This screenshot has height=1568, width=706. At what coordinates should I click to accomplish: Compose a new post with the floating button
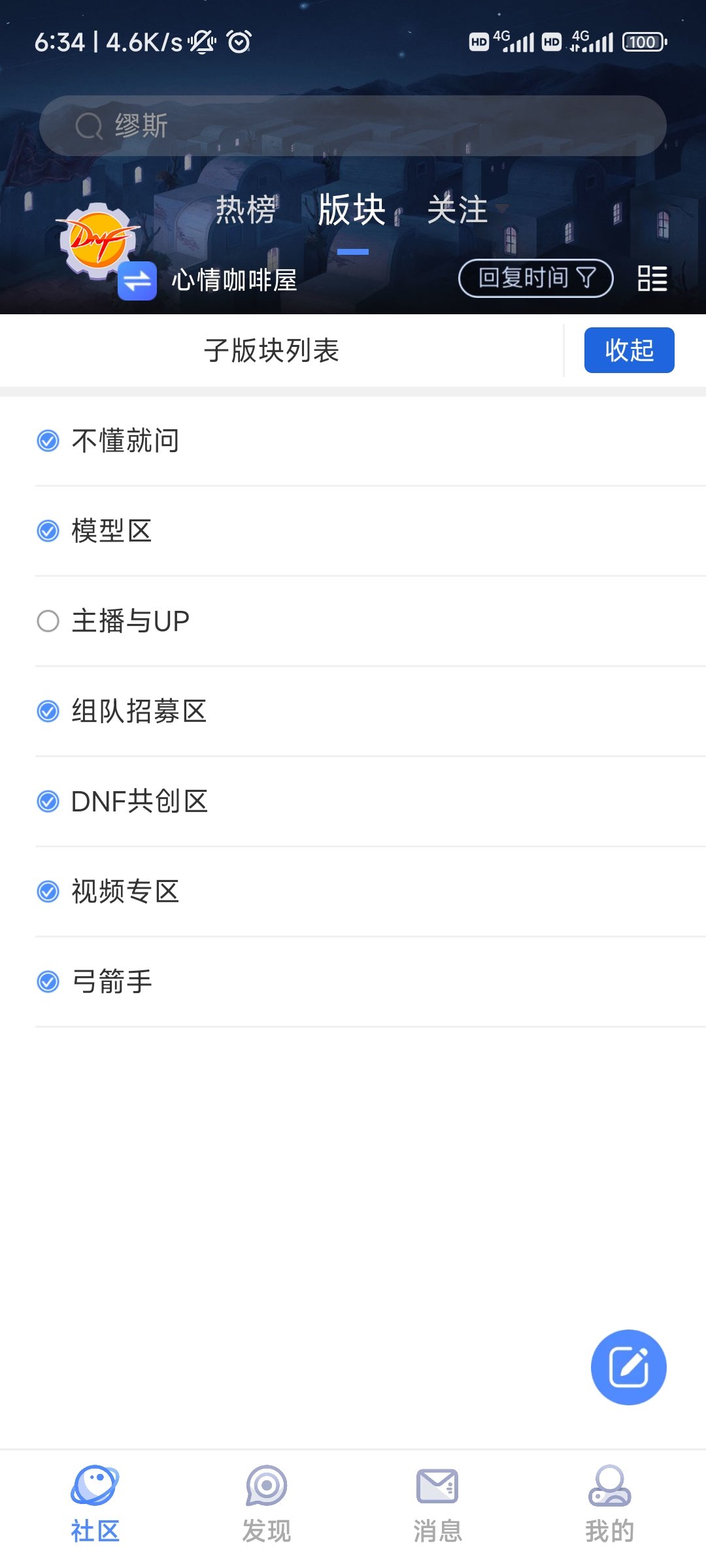(629, 1367)
